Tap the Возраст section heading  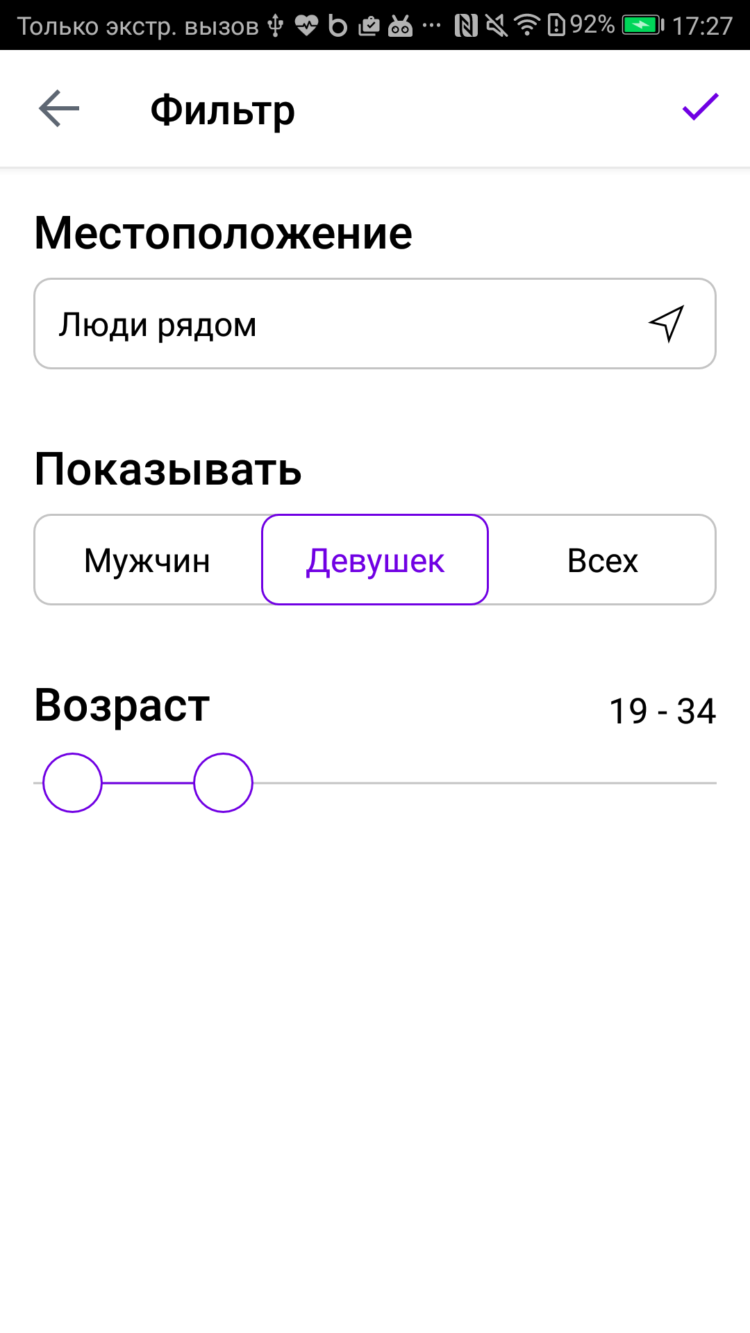point(120,704)
